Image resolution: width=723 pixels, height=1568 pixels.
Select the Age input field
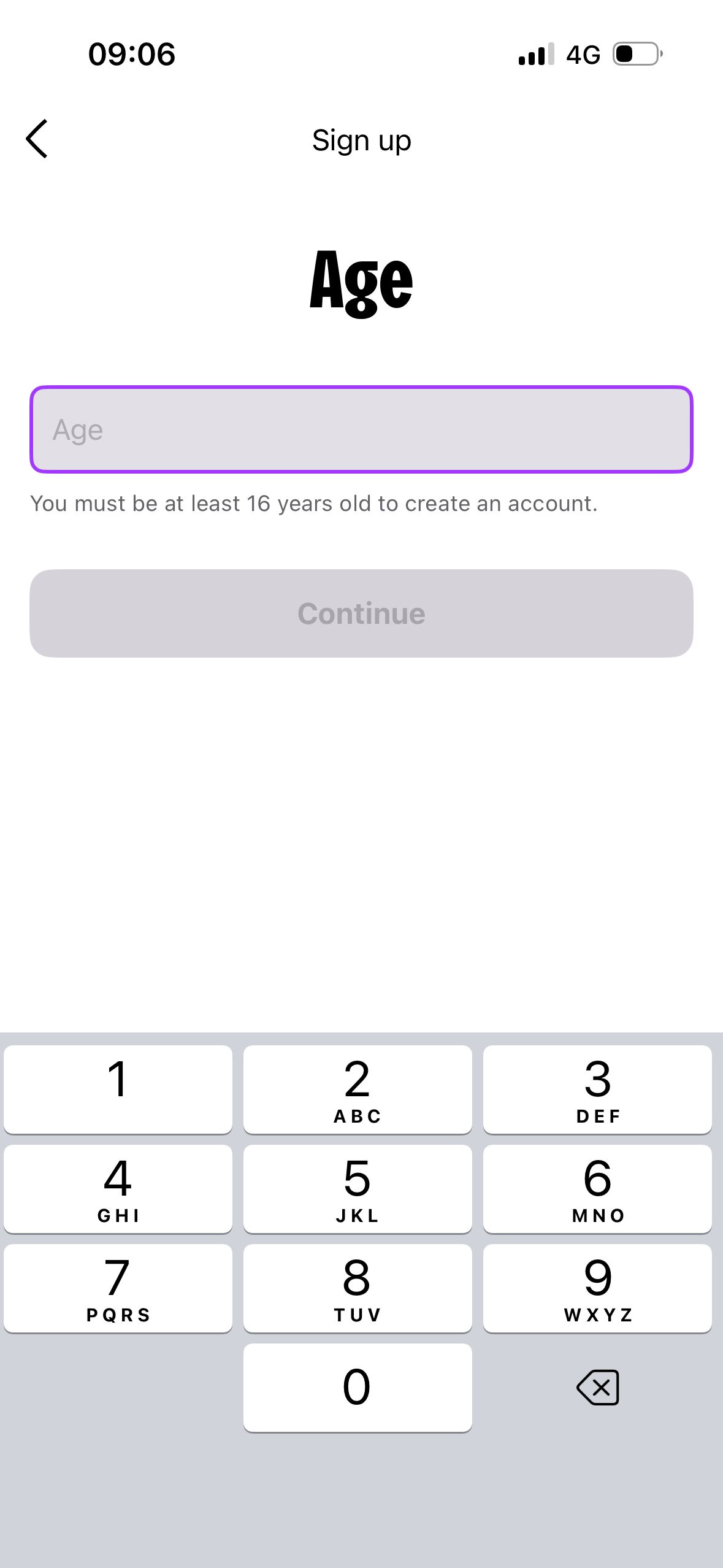coord(361,429)
